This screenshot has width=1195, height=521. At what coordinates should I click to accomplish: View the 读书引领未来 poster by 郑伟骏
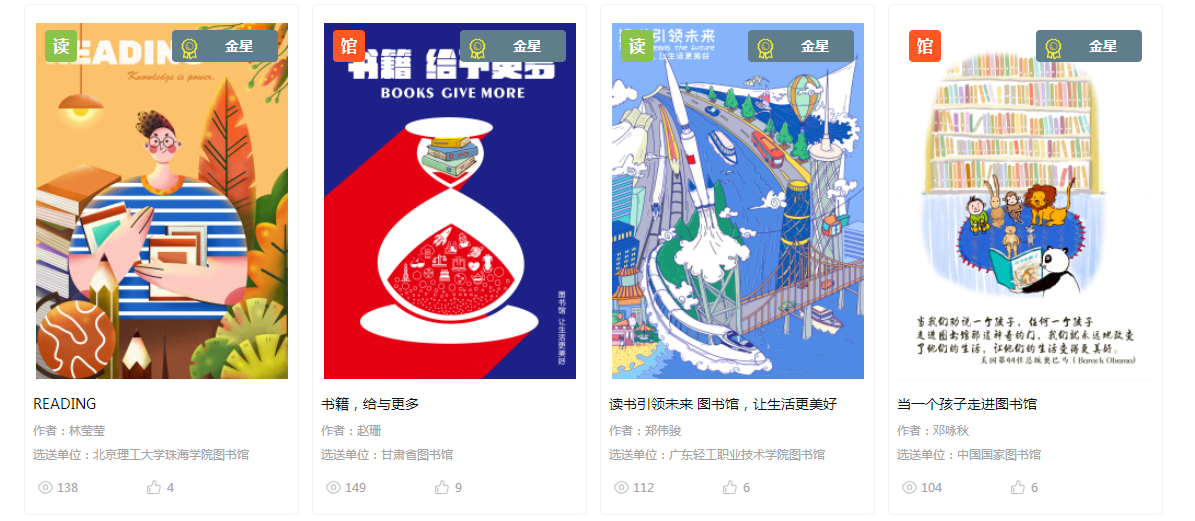tap(738, 201)
